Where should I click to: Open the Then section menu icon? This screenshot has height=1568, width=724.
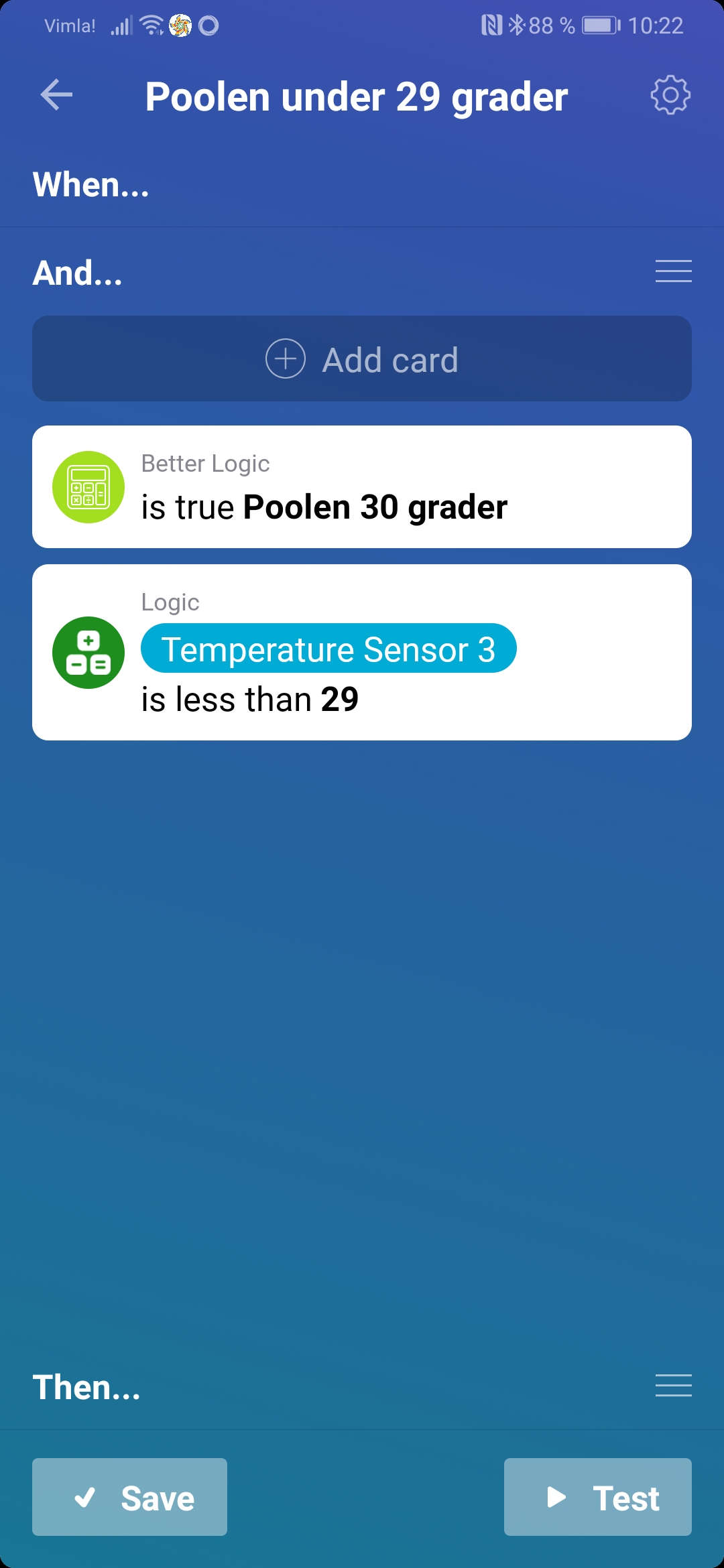click(673, 1385)
